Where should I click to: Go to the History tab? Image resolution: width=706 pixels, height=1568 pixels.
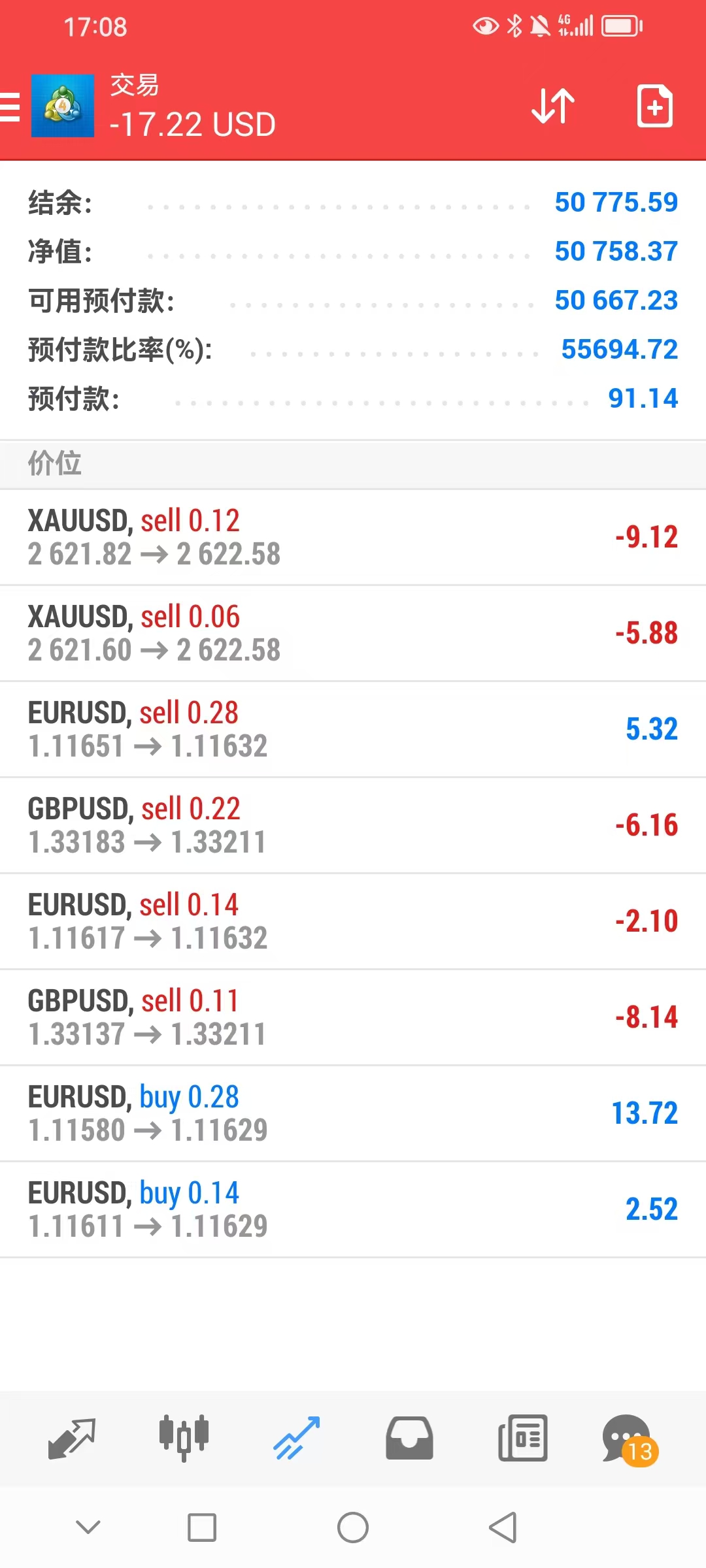coord(409,1437)
